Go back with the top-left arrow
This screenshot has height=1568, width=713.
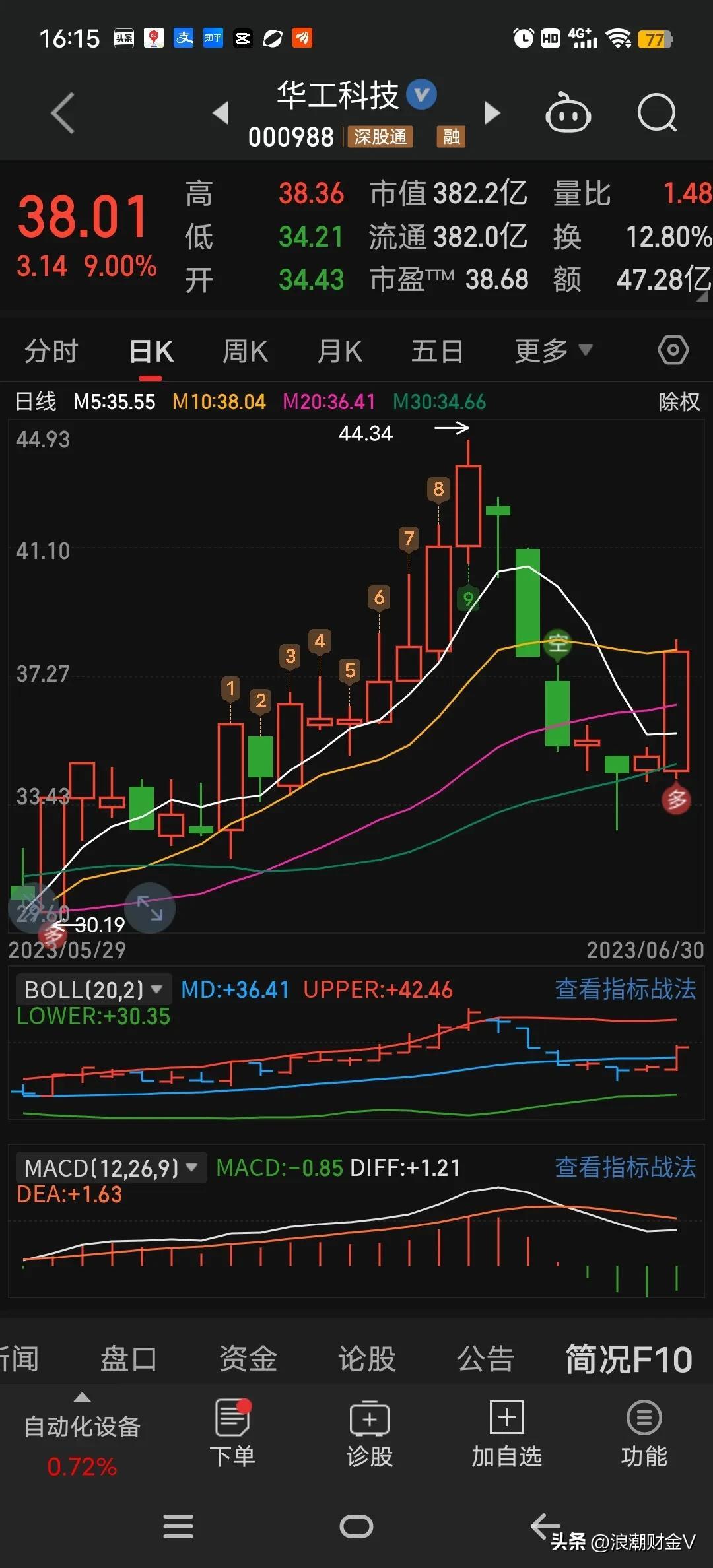point(63,114)
